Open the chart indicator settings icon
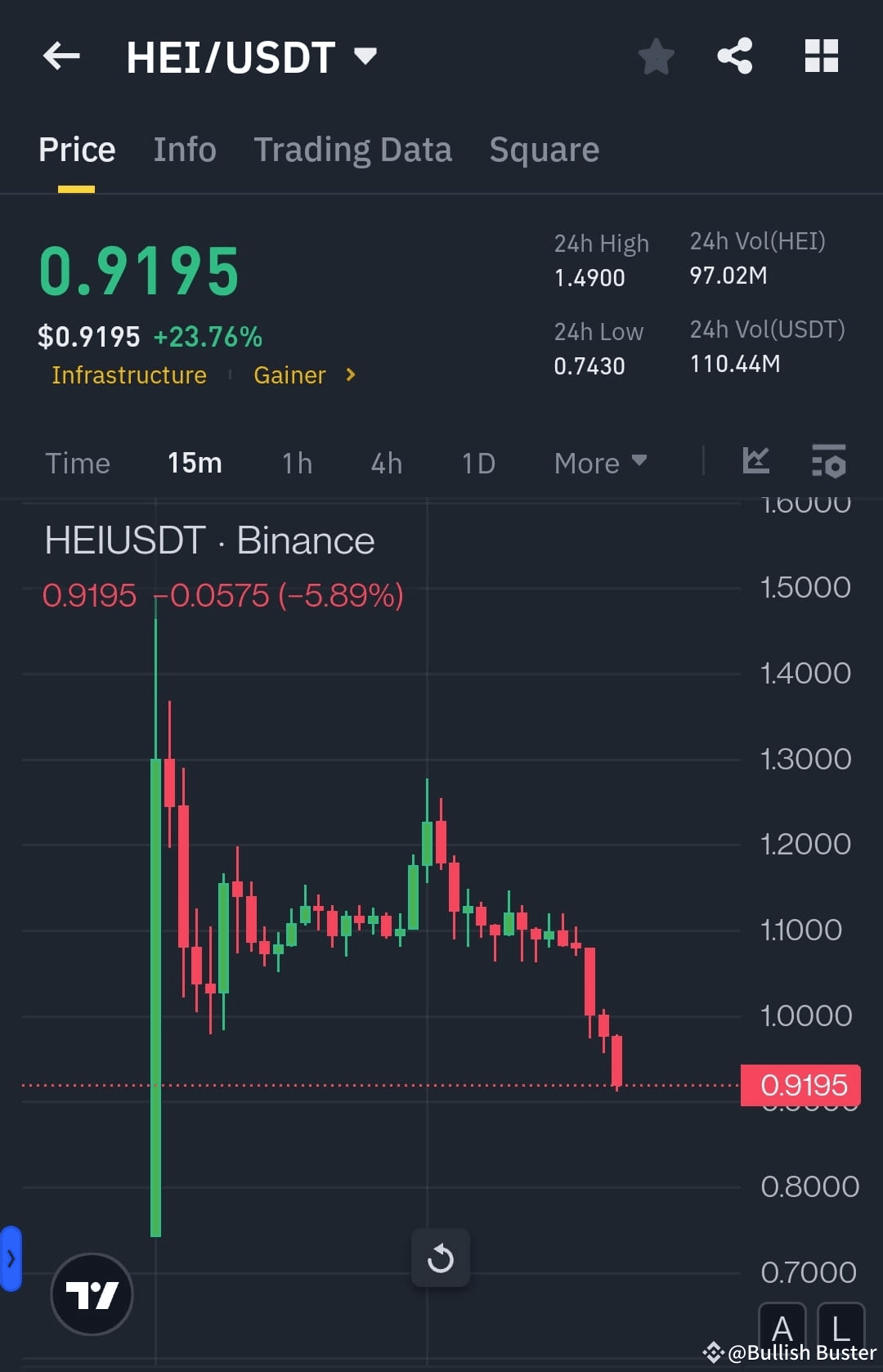 829,462
